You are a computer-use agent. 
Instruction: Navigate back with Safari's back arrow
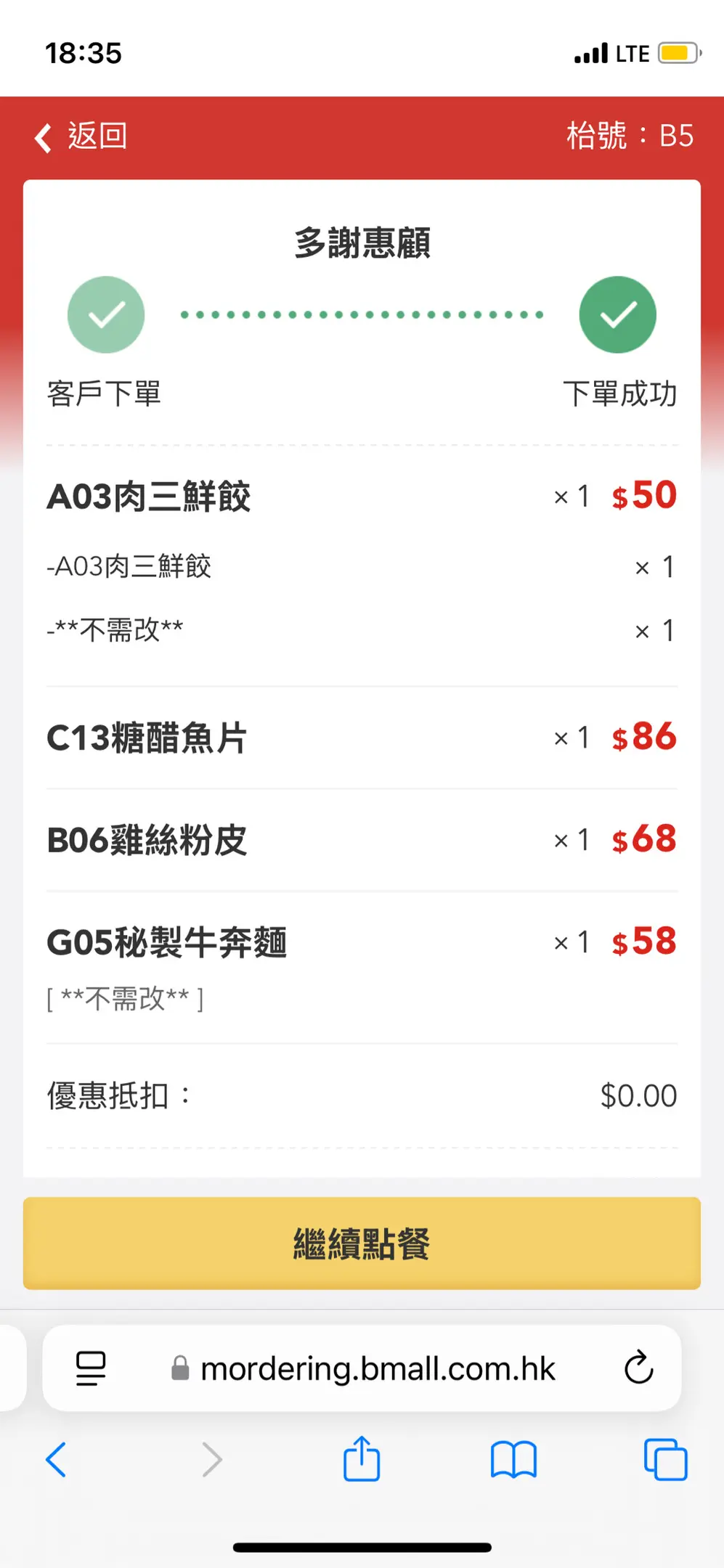(56, 1459)
